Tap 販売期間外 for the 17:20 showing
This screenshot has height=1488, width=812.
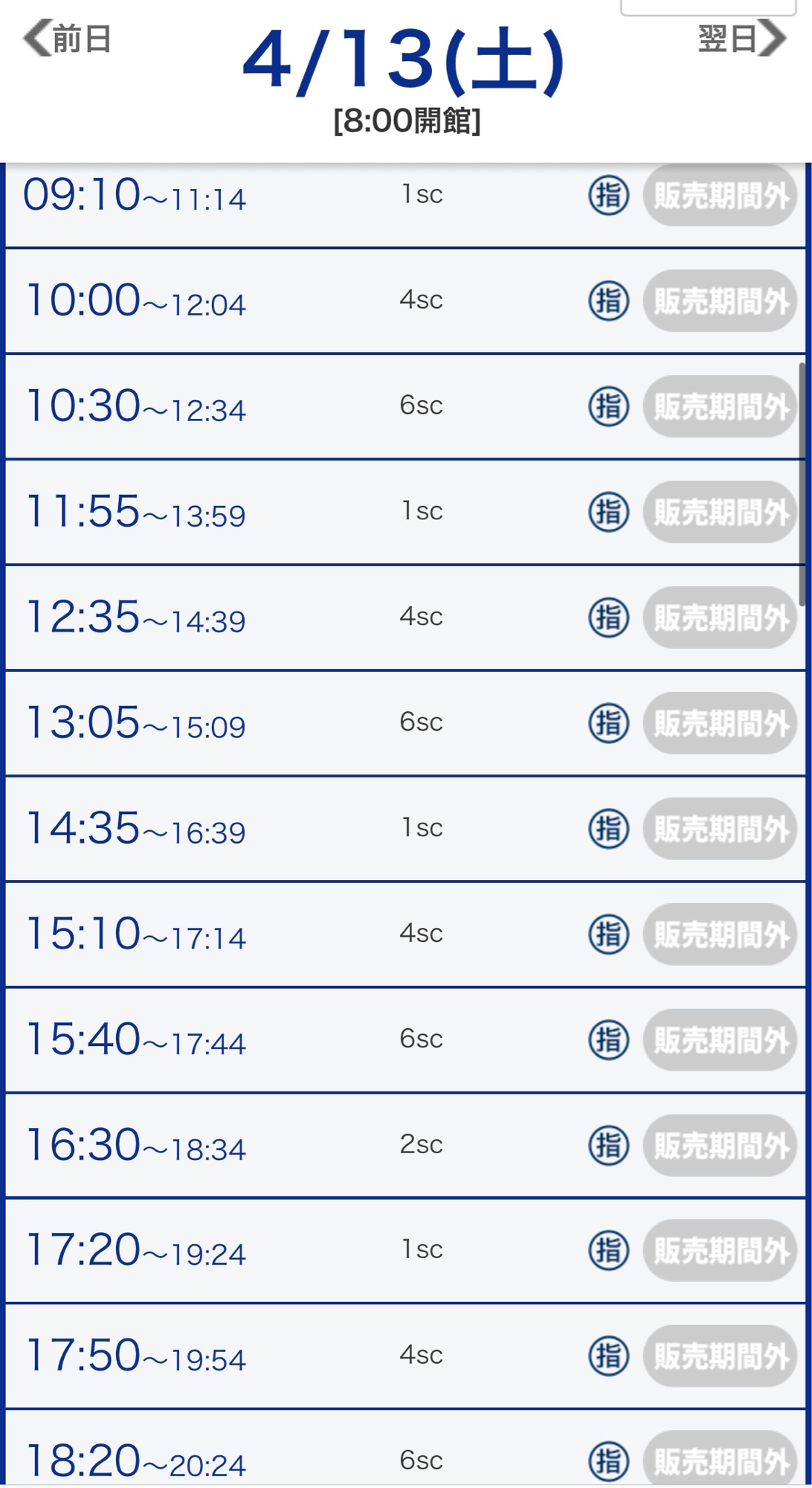(720, 1251)
